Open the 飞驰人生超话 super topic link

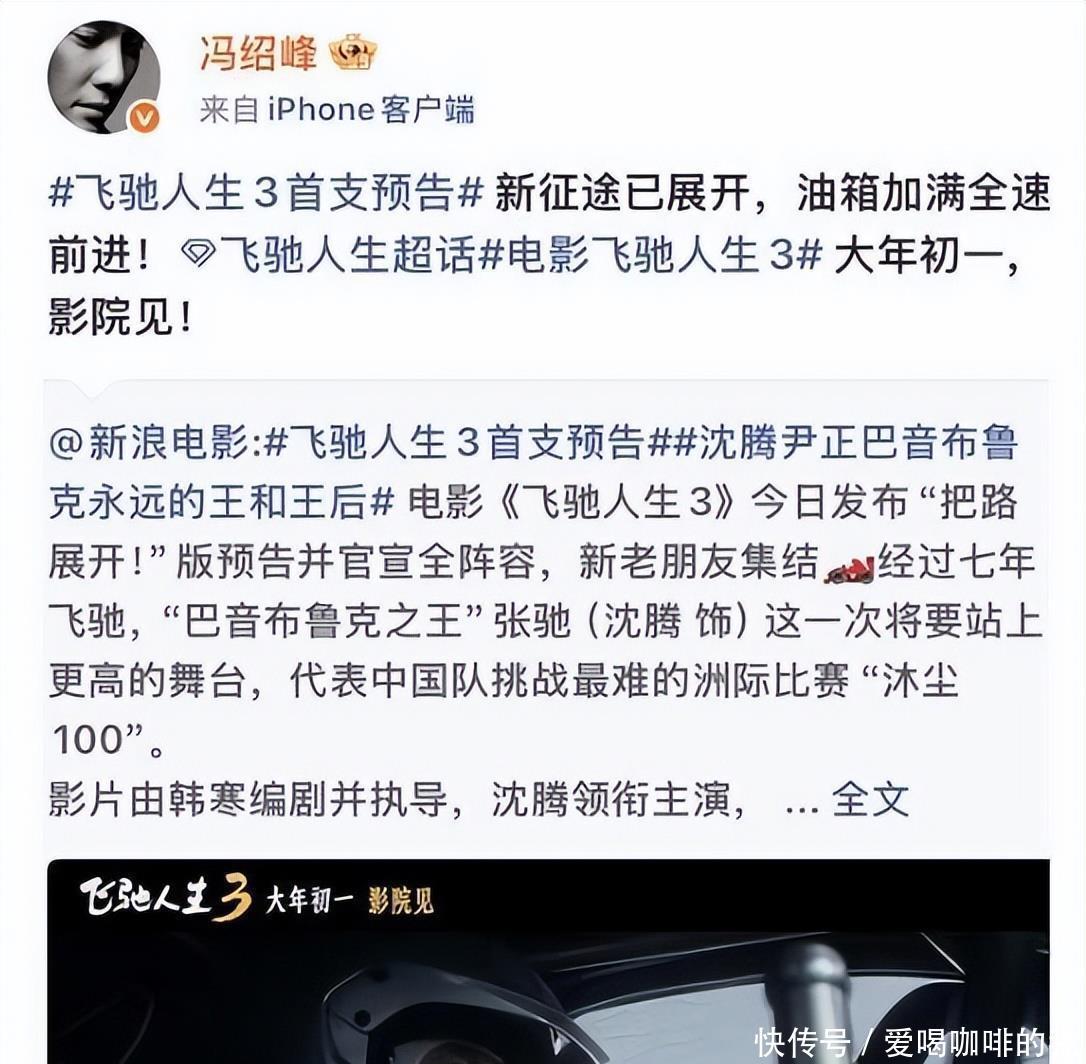[329, 256]
